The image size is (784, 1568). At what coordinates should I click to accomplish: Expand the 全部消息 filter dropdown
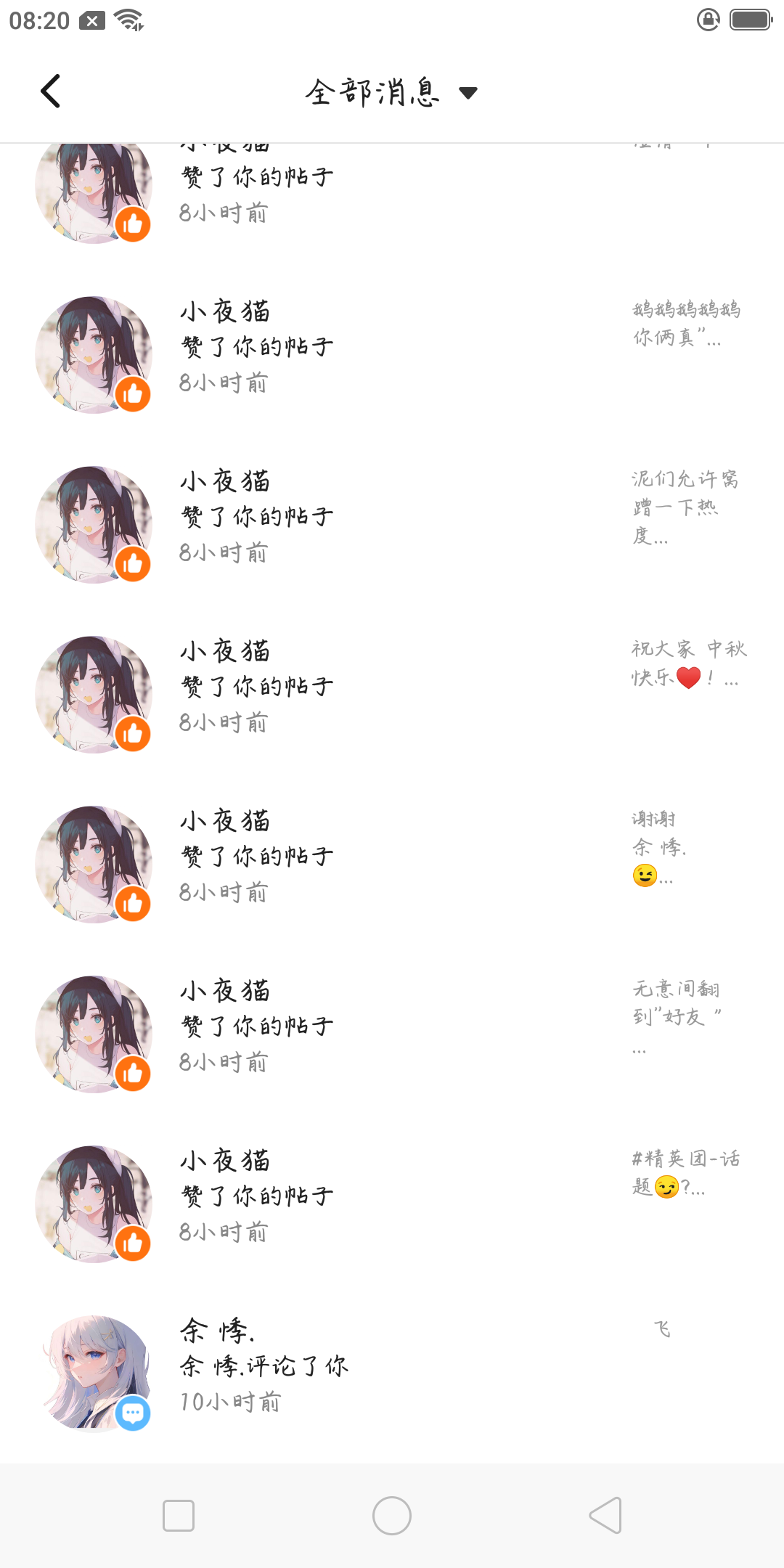click(392, 92)
